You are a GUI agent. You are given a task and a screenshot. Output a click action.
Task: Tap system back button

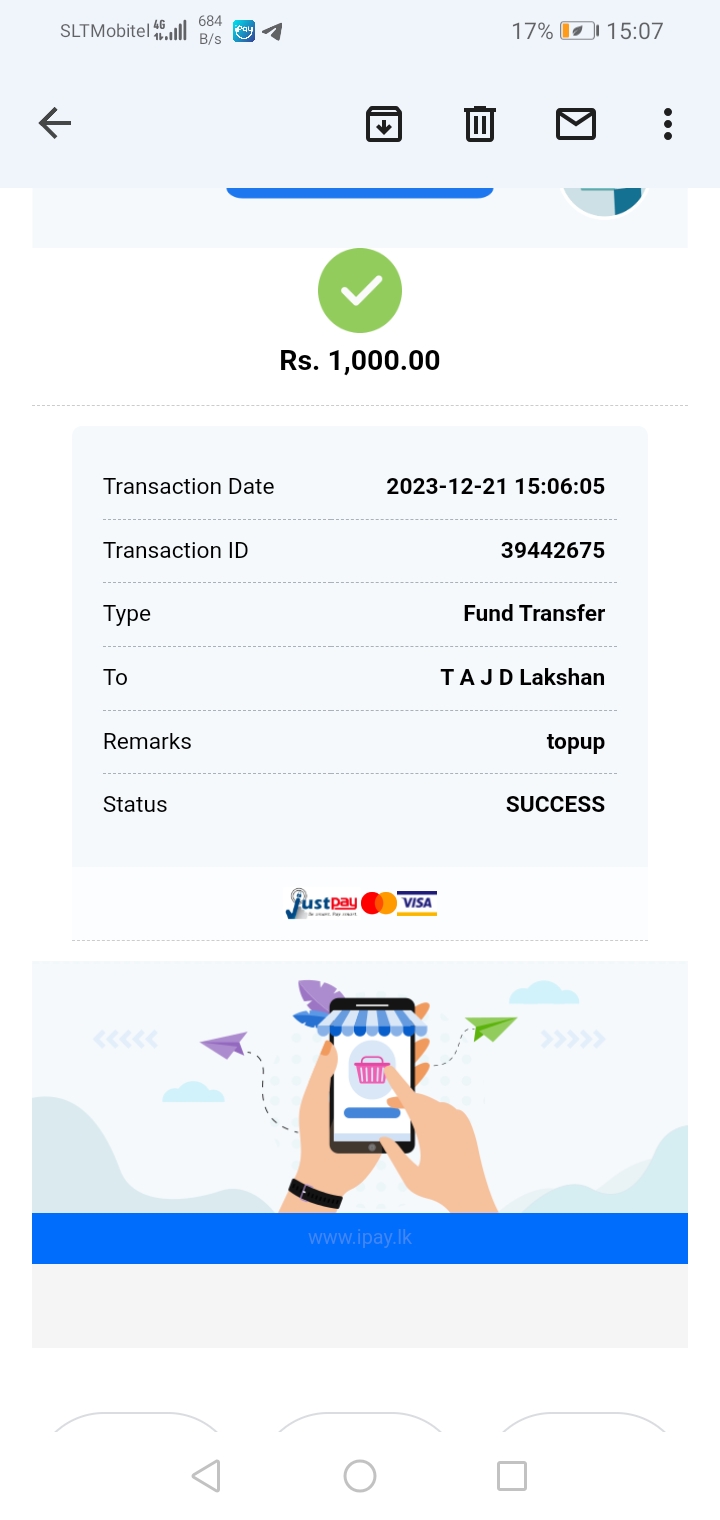pyautogui.click(x=206, y=1476)
